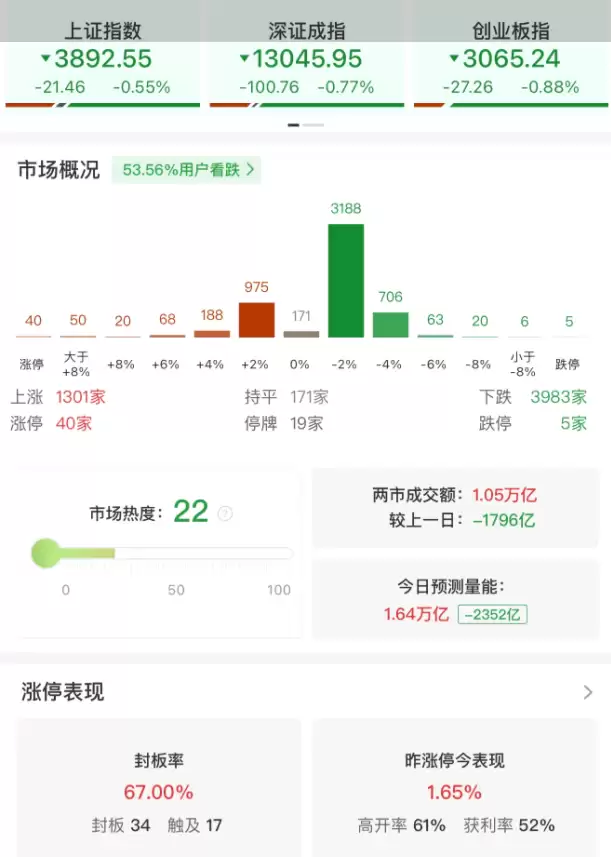Open 涨停表现 details via chevron arrow
The width and height of the screenshot is (611, 857).
pyautogui.click(x=588, y=692)
